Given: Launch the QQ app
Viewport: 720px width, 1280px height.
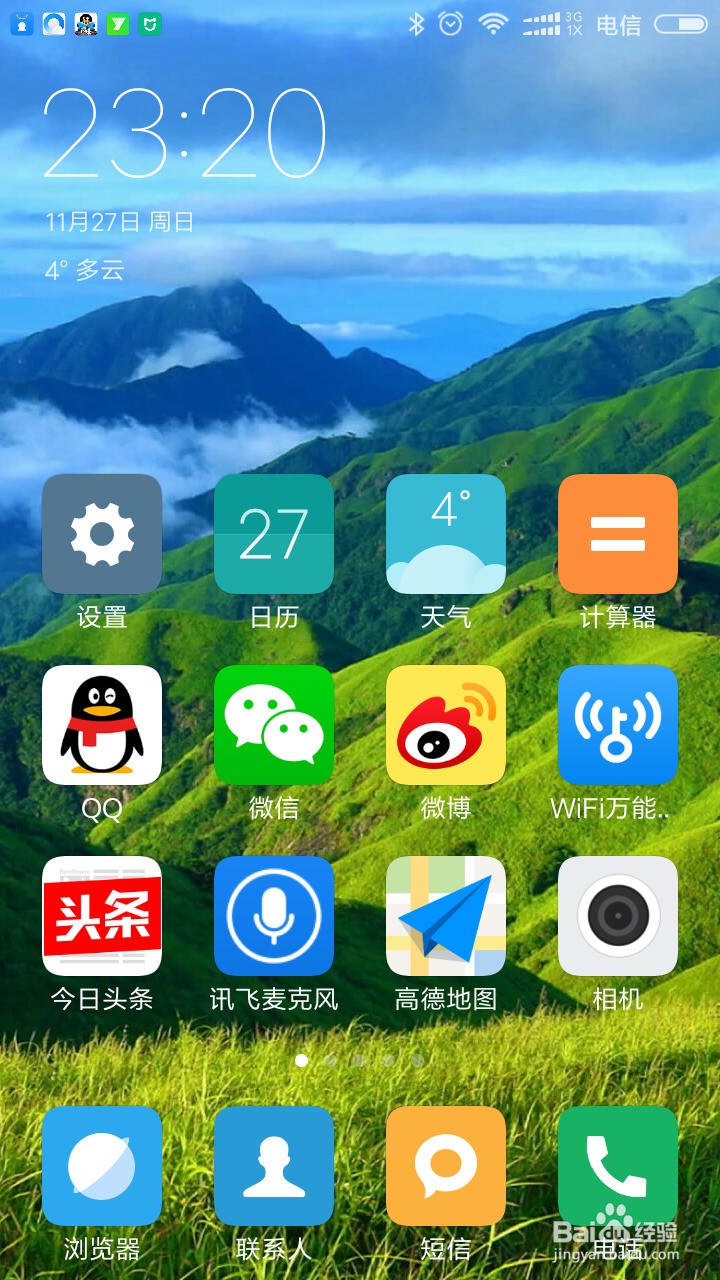Looking at the screenshot, I should click(102, 725).
